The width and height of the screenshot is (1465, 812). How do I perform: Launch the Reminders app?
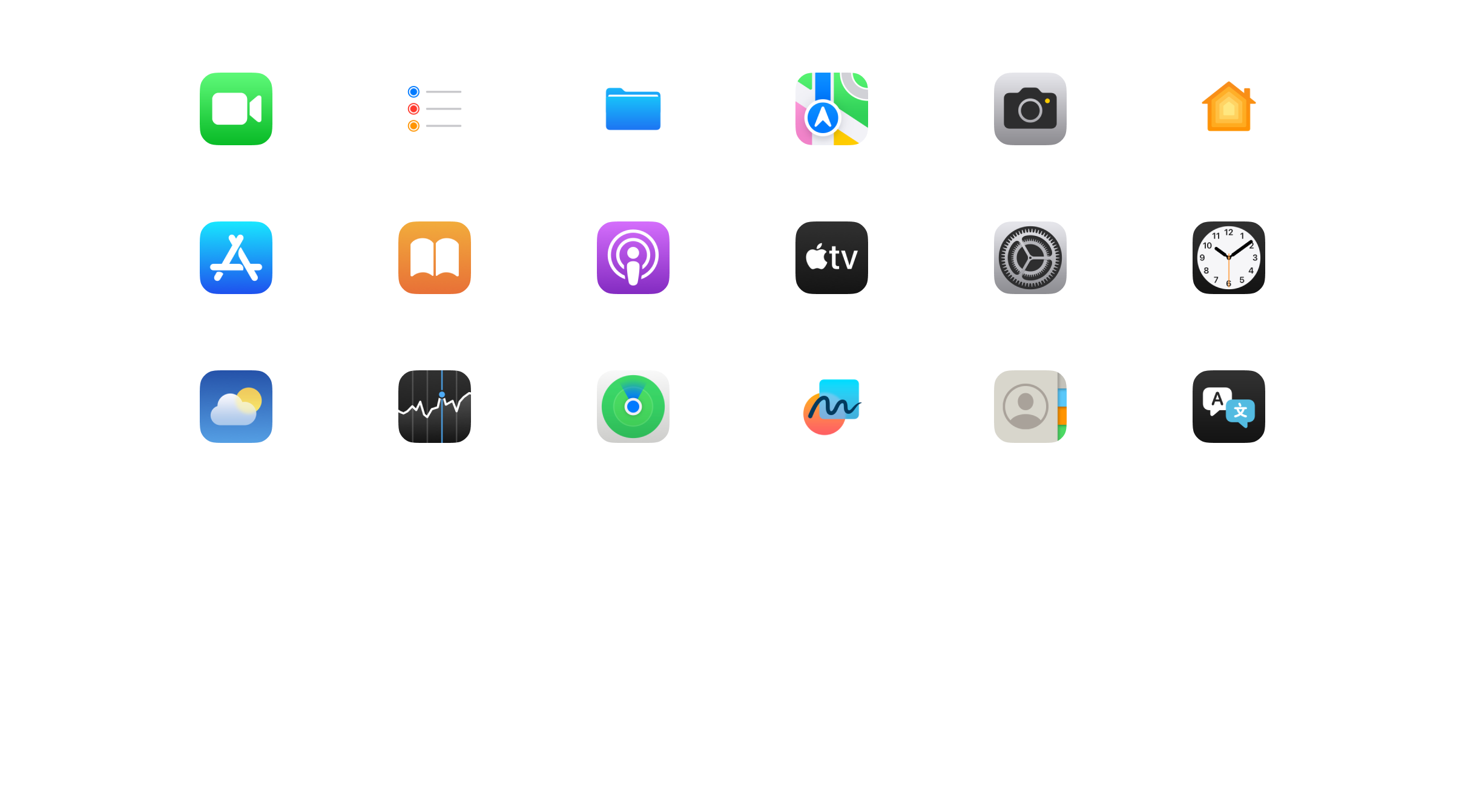435,109
